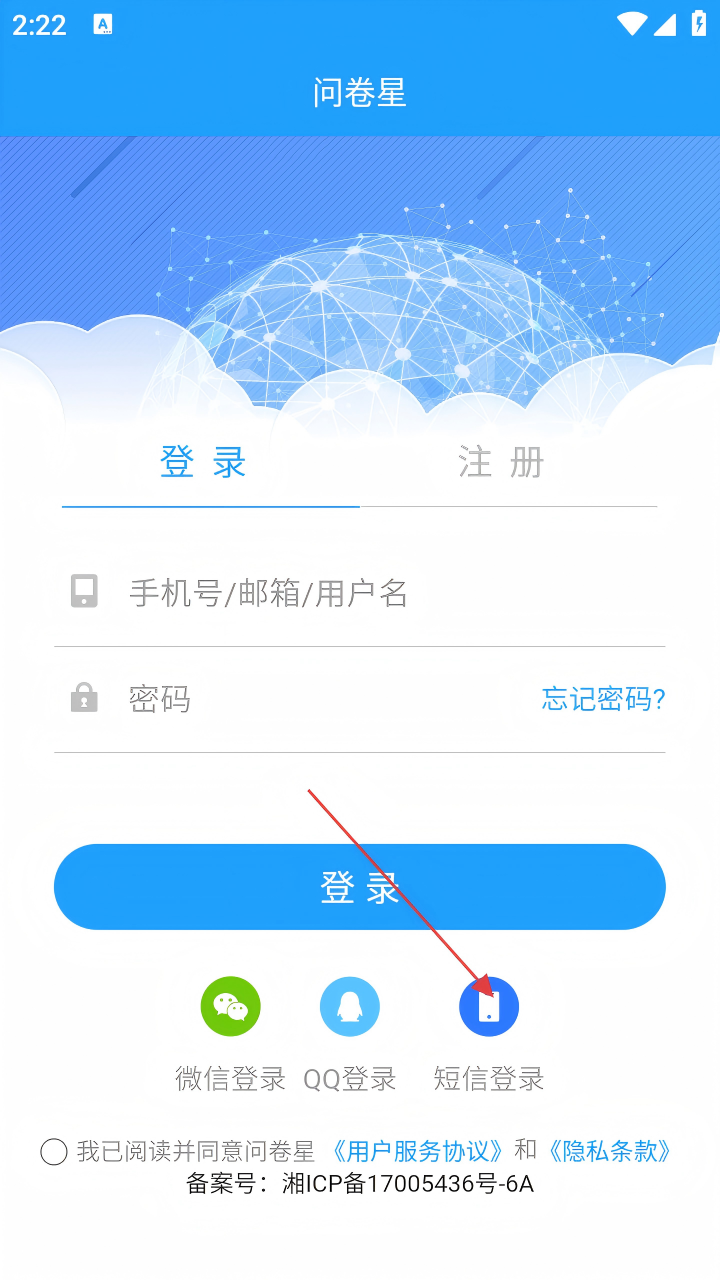View the 《隐私条款》 link
Image resolution: width=720 pixels, height=1280 pixels.
click(608, 1151)
